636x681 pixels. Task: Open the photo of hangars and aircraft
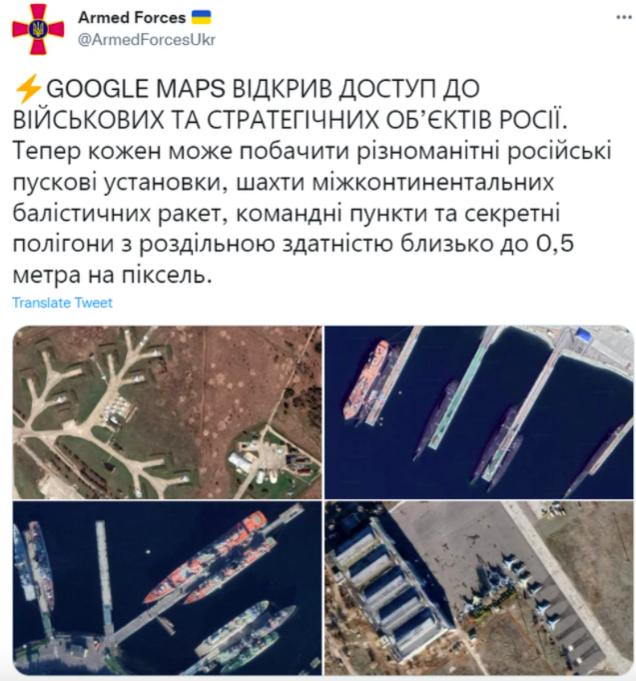478,591
